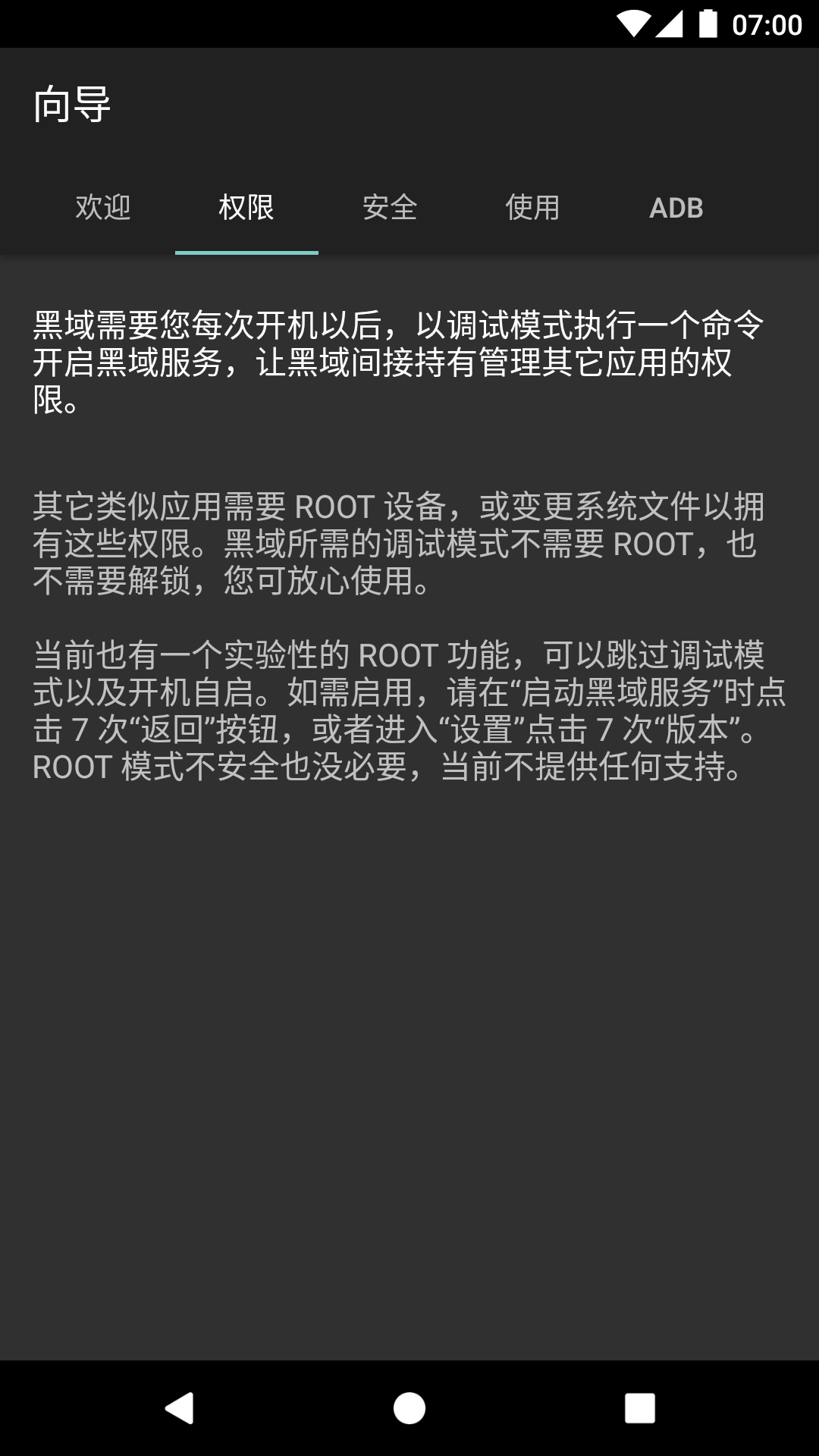Image resolution: width=819 pixels, height=1456 pixels.
Task: Tap the system home button
Action: 409,1408
